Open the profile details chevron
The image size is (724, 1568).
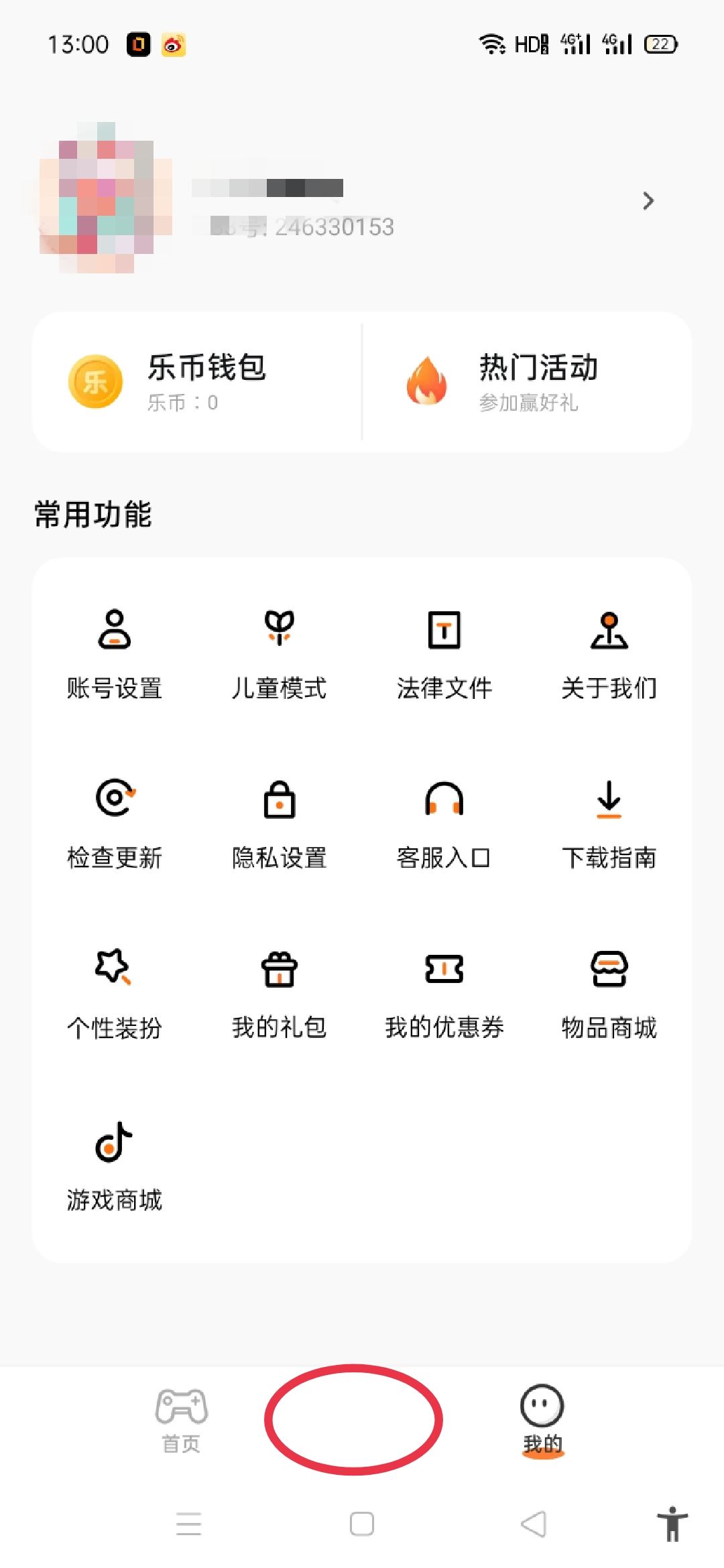pos(648,200)
